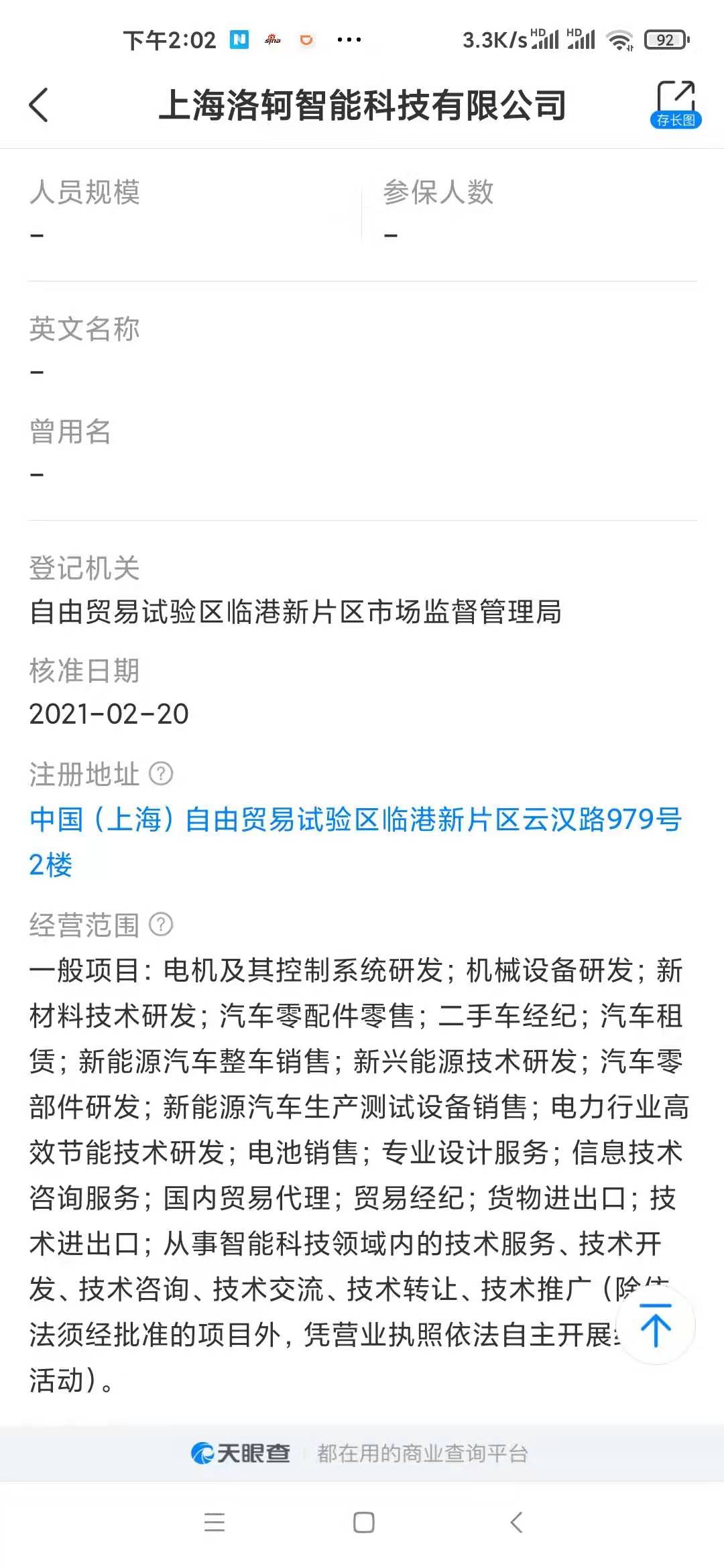724x1568 pixels.
Task: Open the blue registered address link
Action: (355, 842)
